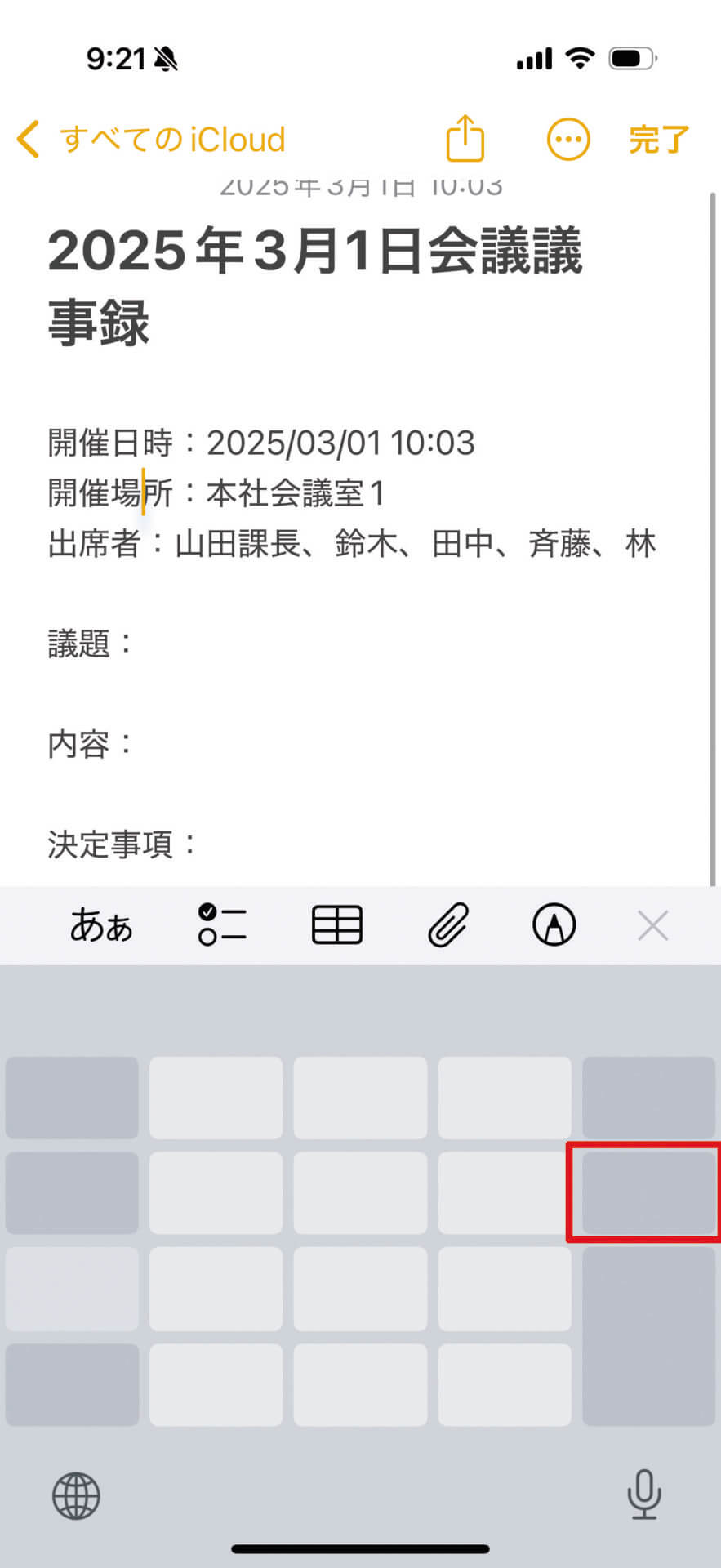Tap 完了 to finish editing
721x1568 pixels.
(x=657, y=139)
